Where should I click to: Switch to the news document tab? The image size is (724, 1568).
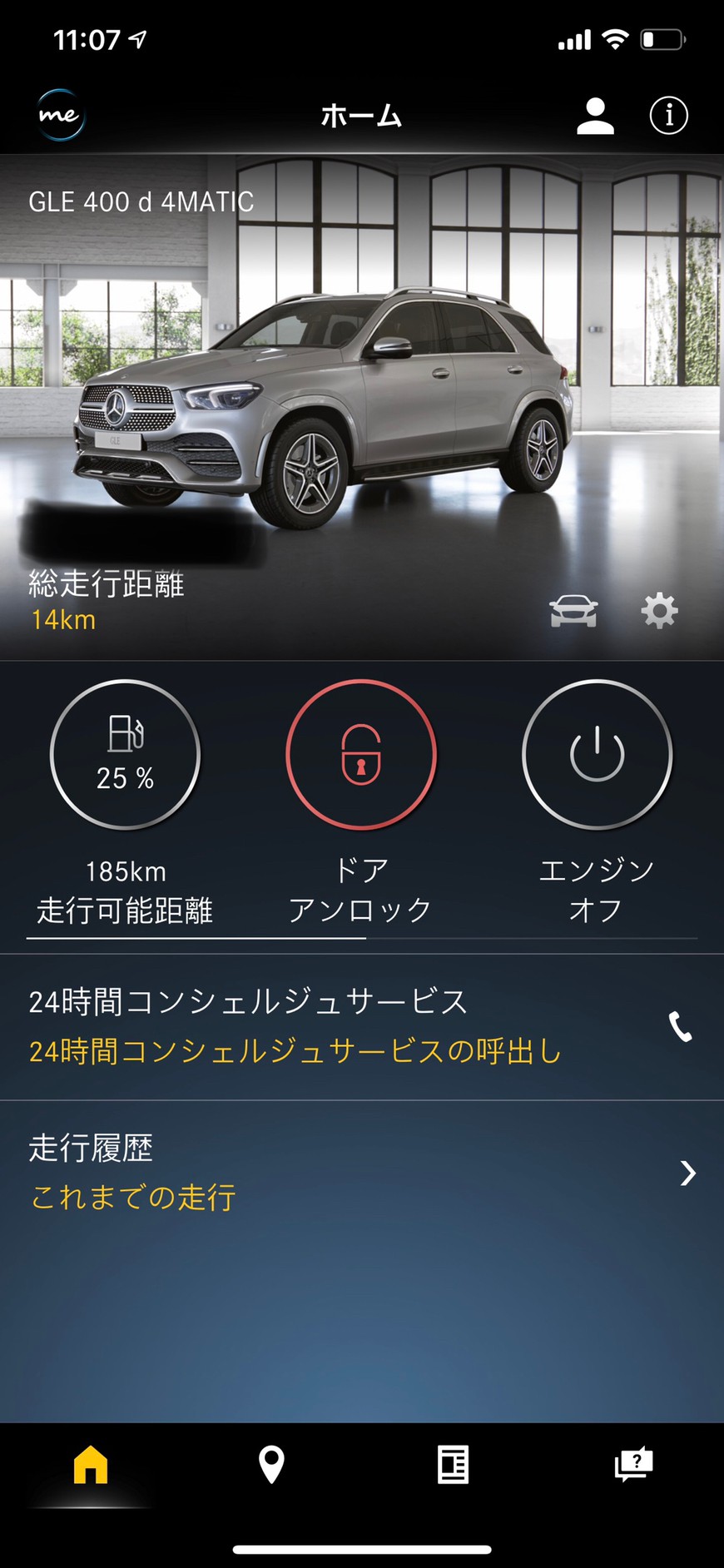point(453,1465)
